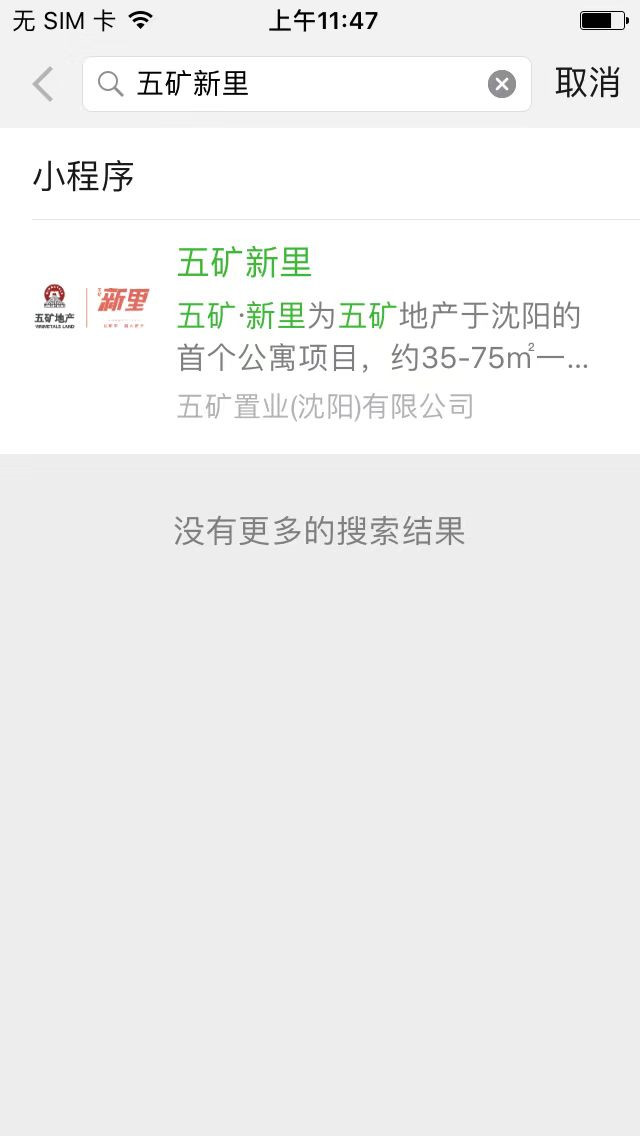Go back using the left arrow
Screen dimensions: 640x1136
click(x=43, y=84)
